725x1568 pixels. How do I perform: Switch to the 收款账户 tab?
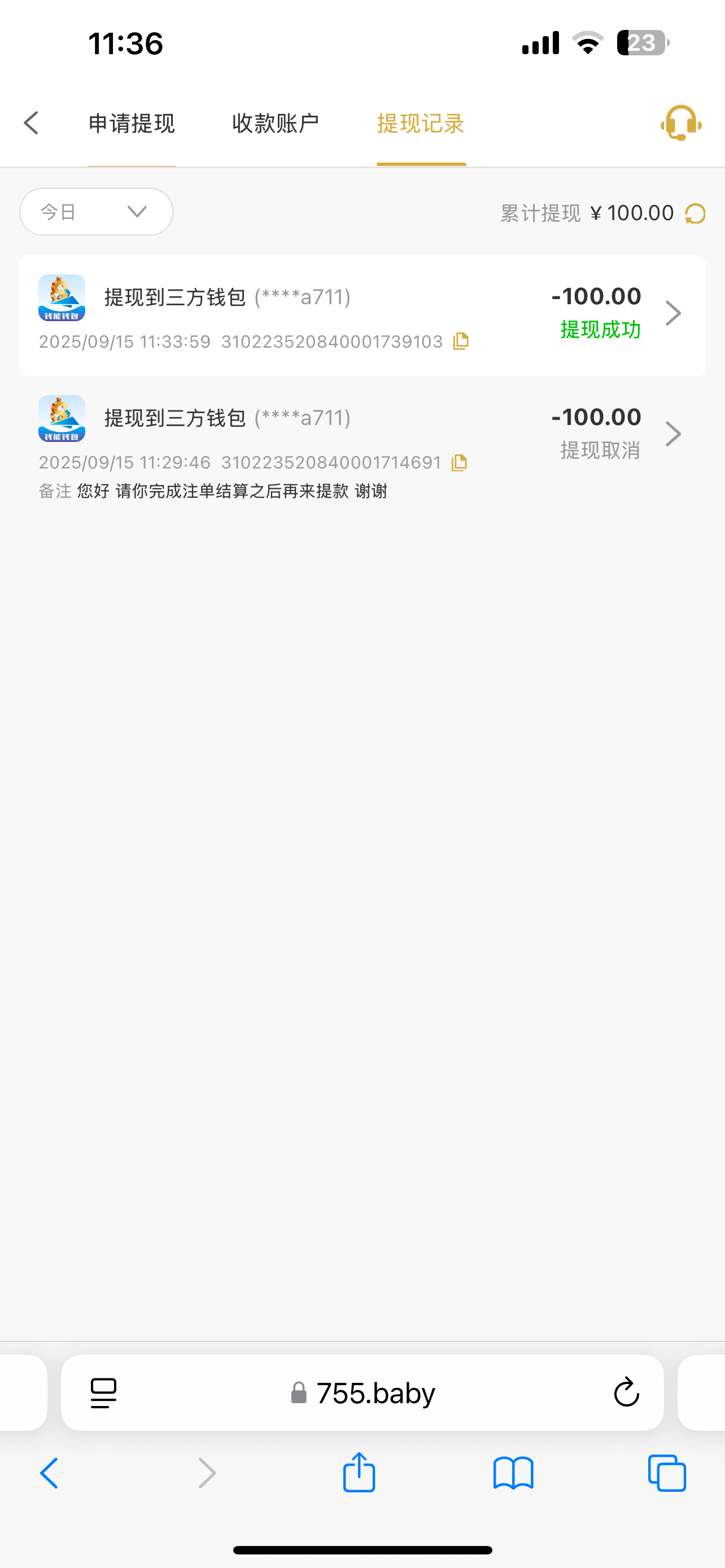coord(275,124)
